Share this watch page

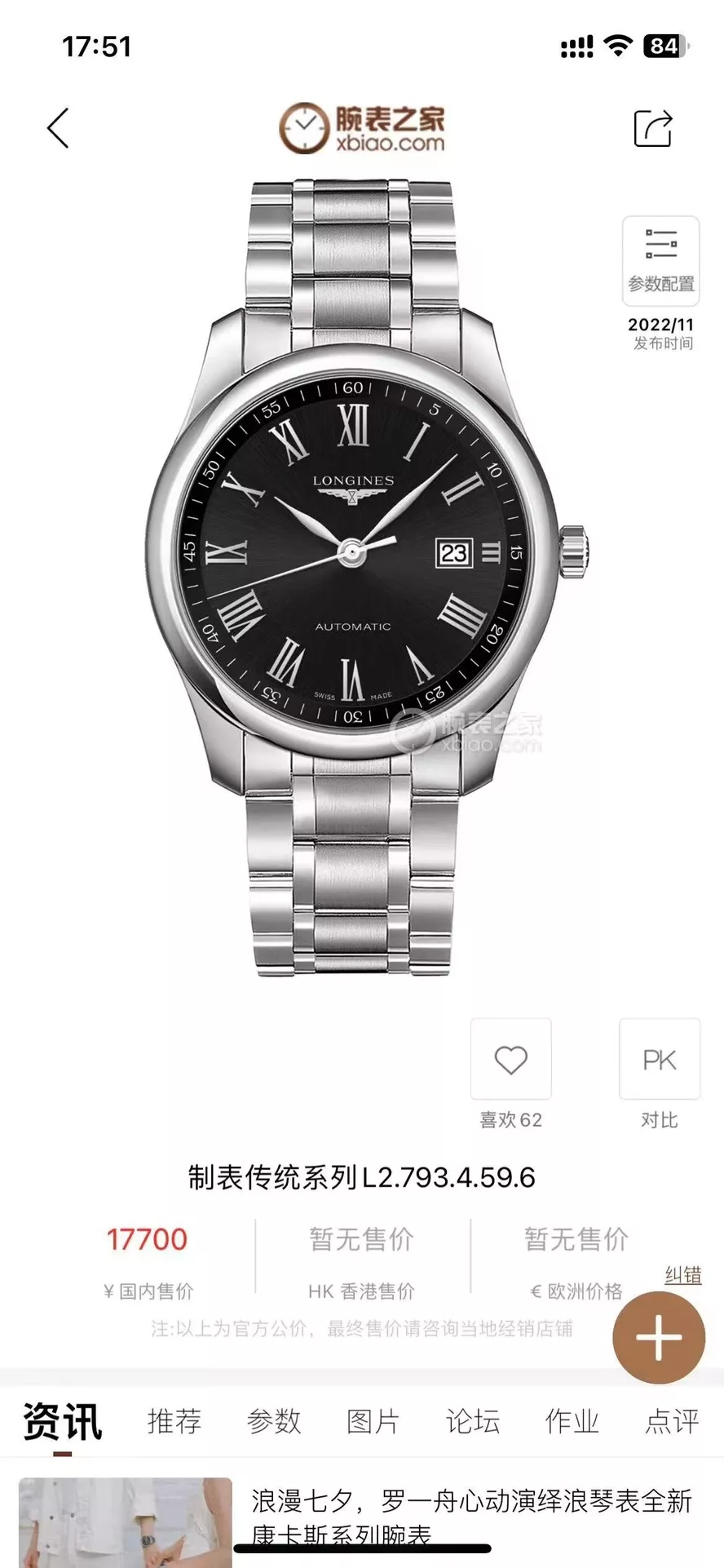click(x=654, y=128)
